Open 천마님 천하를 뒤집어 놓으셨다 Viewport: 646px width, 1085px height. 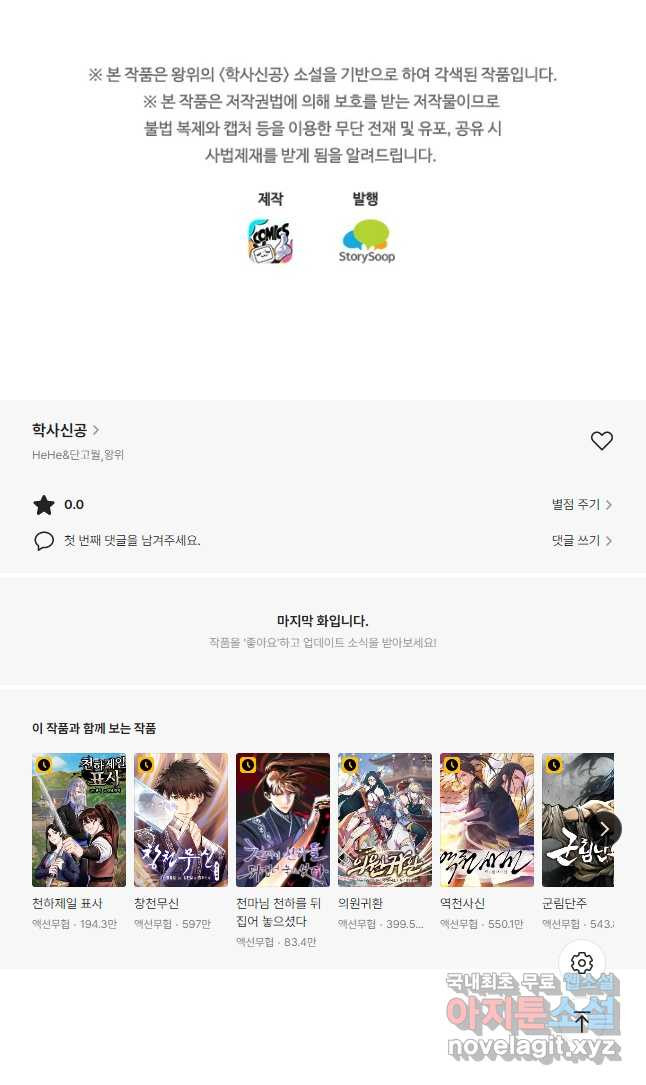pos(283,820)
